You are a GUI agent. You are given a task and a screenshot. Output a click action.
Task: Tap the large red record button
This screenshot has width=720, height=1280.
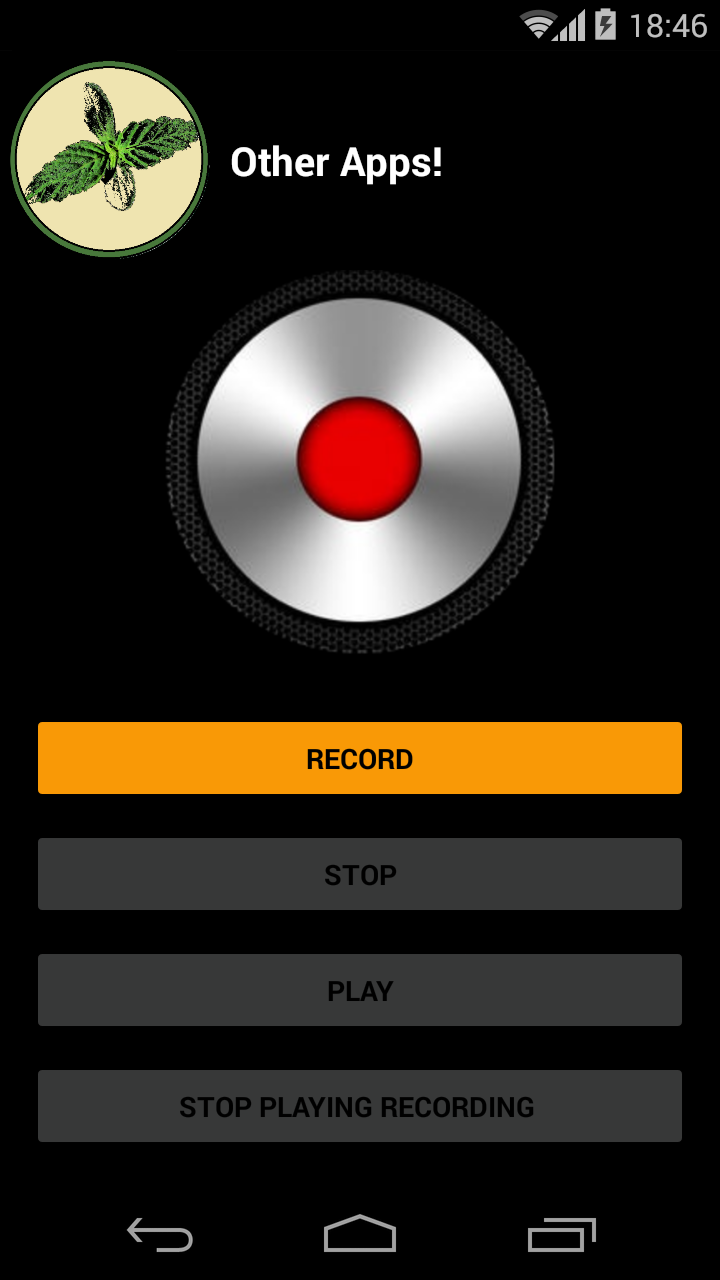tap(358, 460)
